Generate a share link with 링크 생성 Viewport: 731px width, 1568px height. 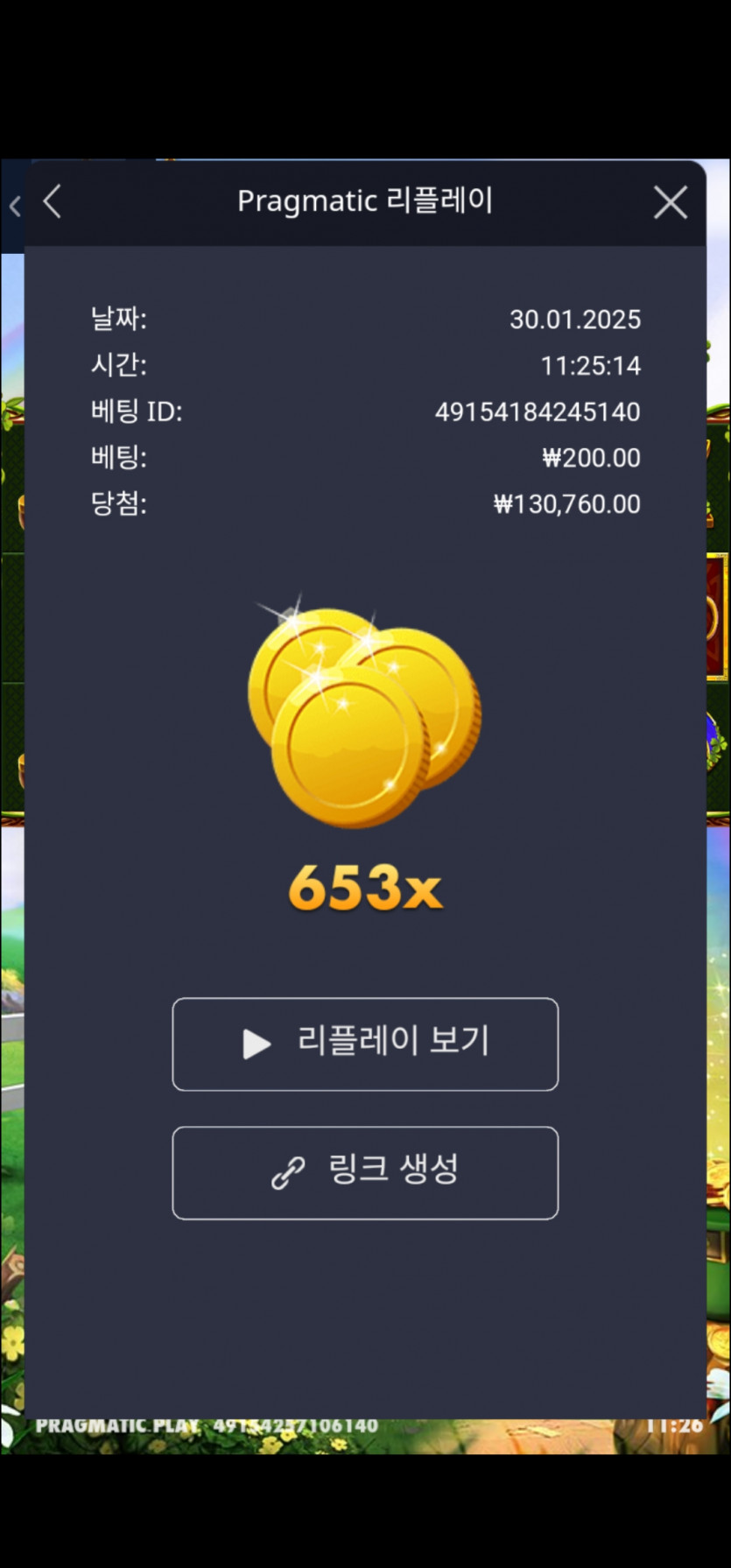click(365, 1172)
